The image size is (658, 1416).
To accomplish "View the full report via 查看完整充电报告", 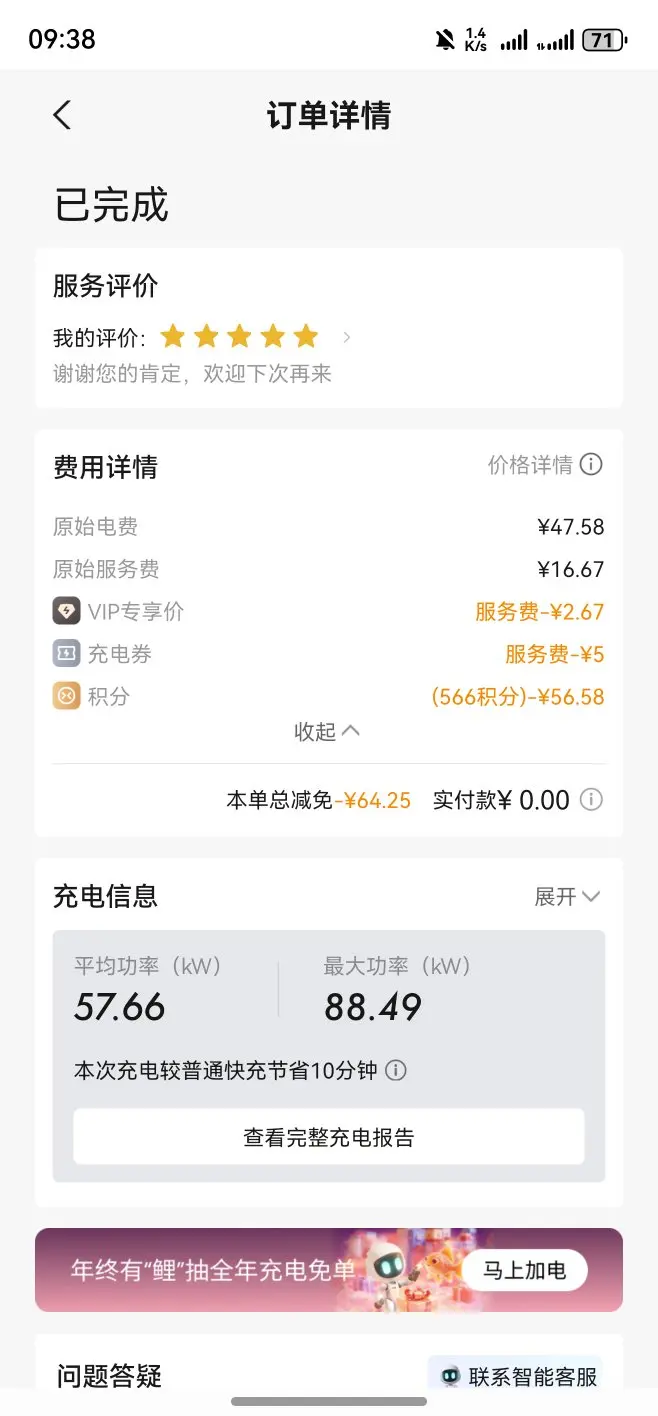I will 329,1137.
